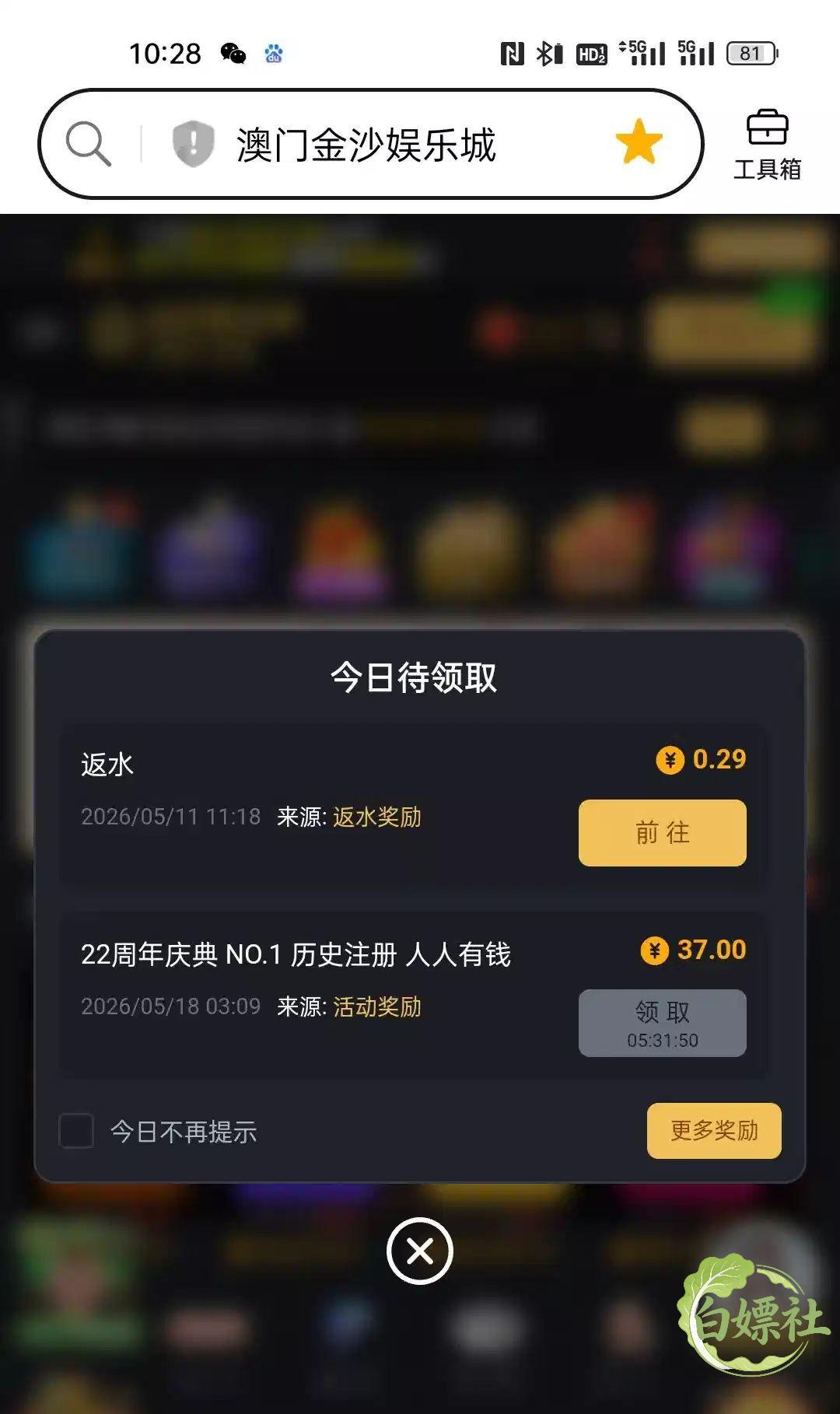Tap 前往 button for the 返水 reward
The height and width of the screenshot is (1414, 840).
pyautogui.click(x=662, y=832)
